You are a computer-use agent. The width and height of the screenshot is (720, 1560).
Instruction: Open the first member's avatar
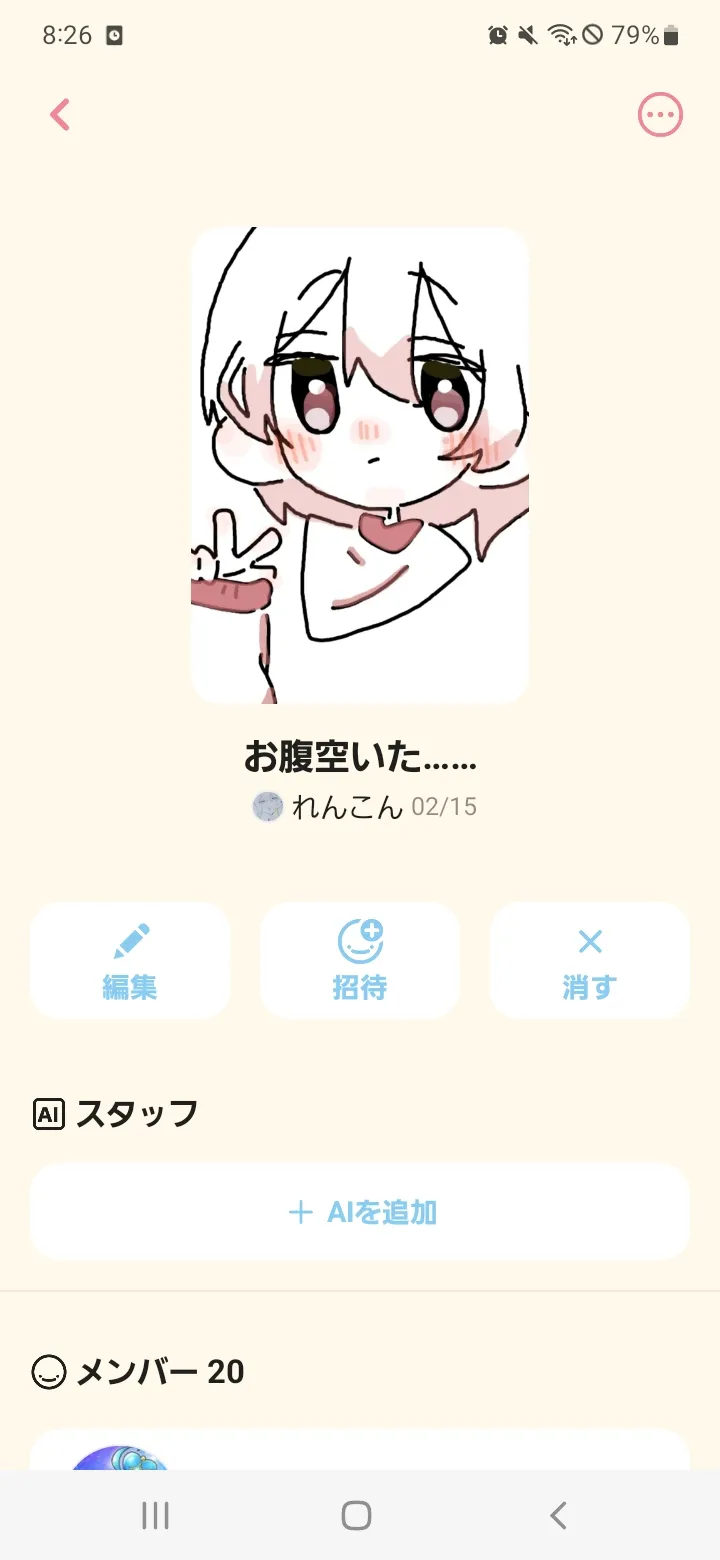point(120,1458)
